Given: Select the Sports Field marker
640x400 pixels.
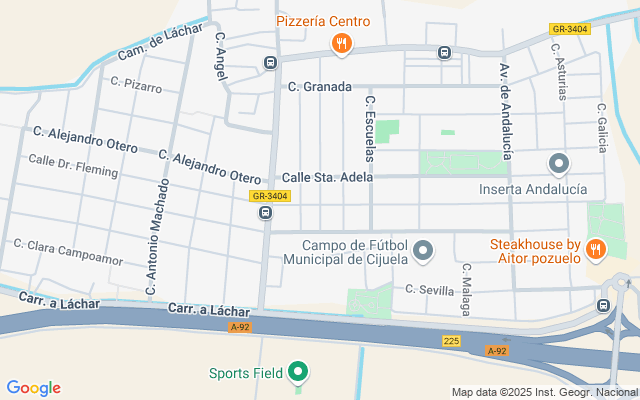Looking at the screenshot, I should 297,375.
